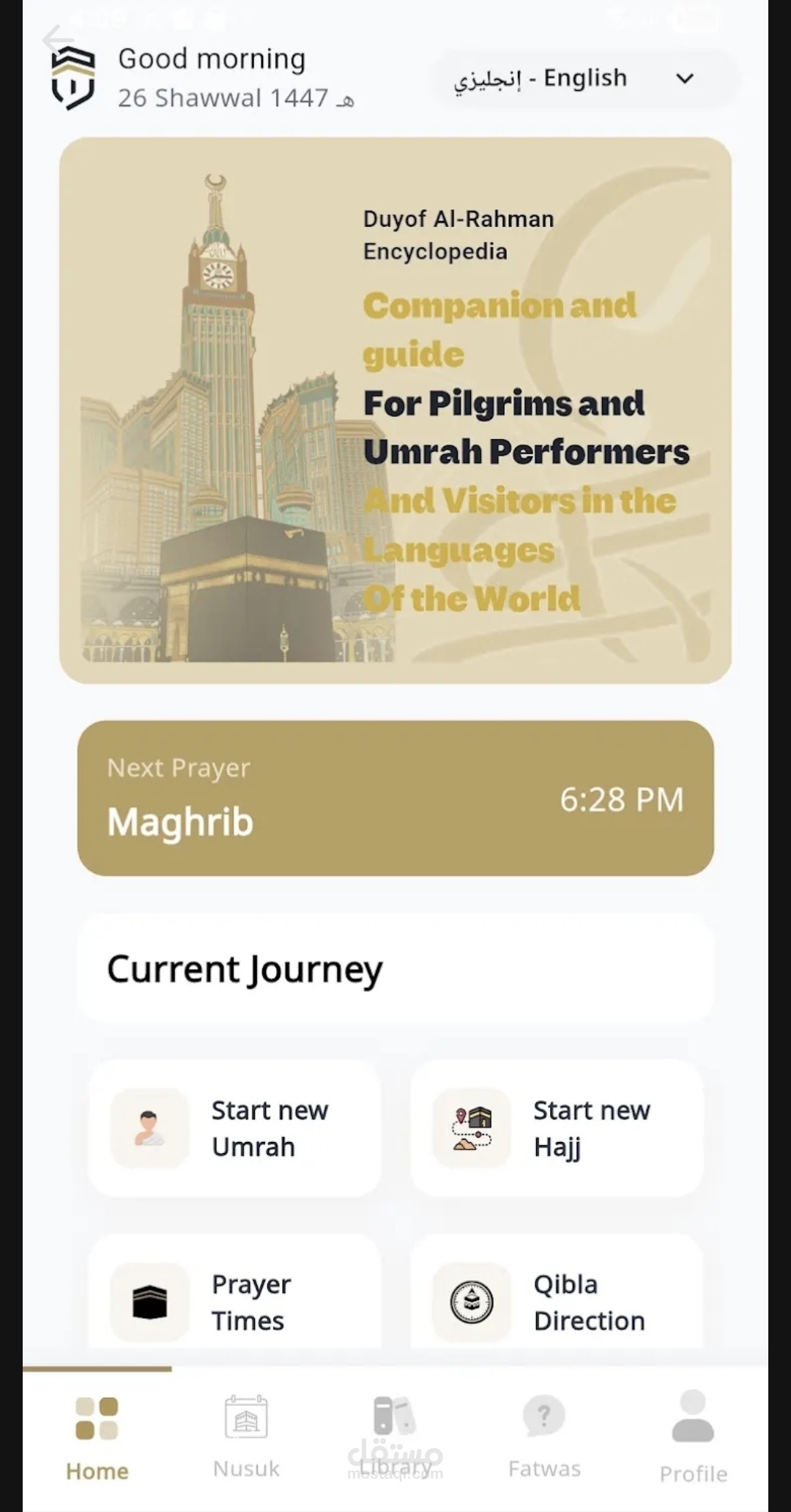Open the Duyof Al-Rahman Encyclopedia banner
The height and width of the screenshot is (1512, 791).
[395, 410]
